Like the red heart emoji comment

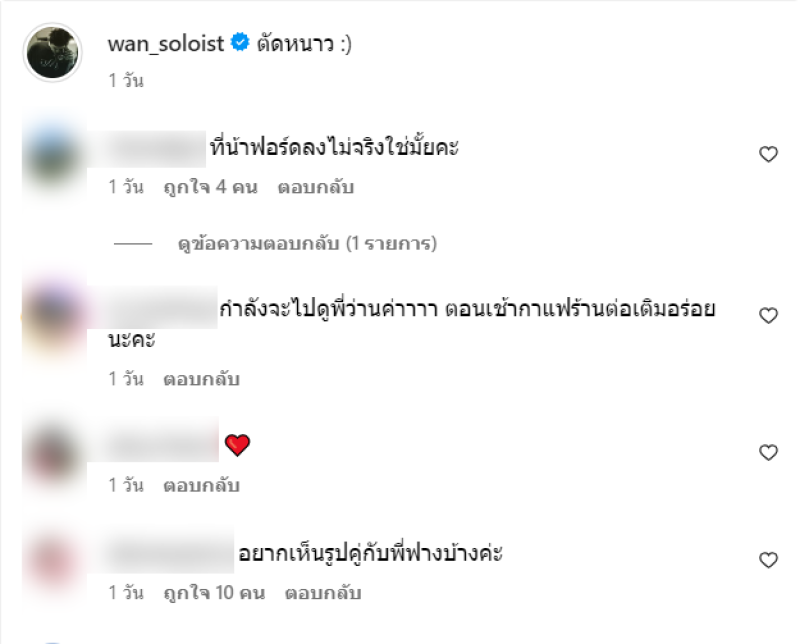click(x=768, y=453)
